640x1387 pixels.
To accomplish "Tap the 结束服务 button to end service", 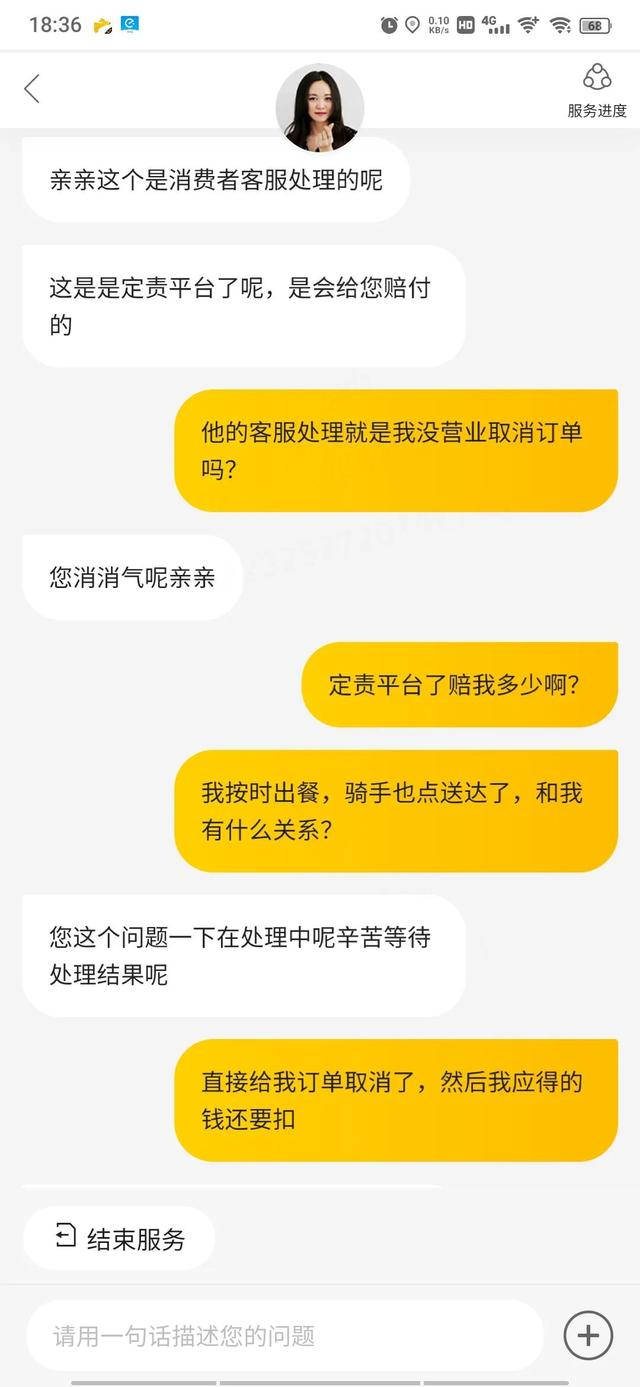I will click(x=119, y=1239).
